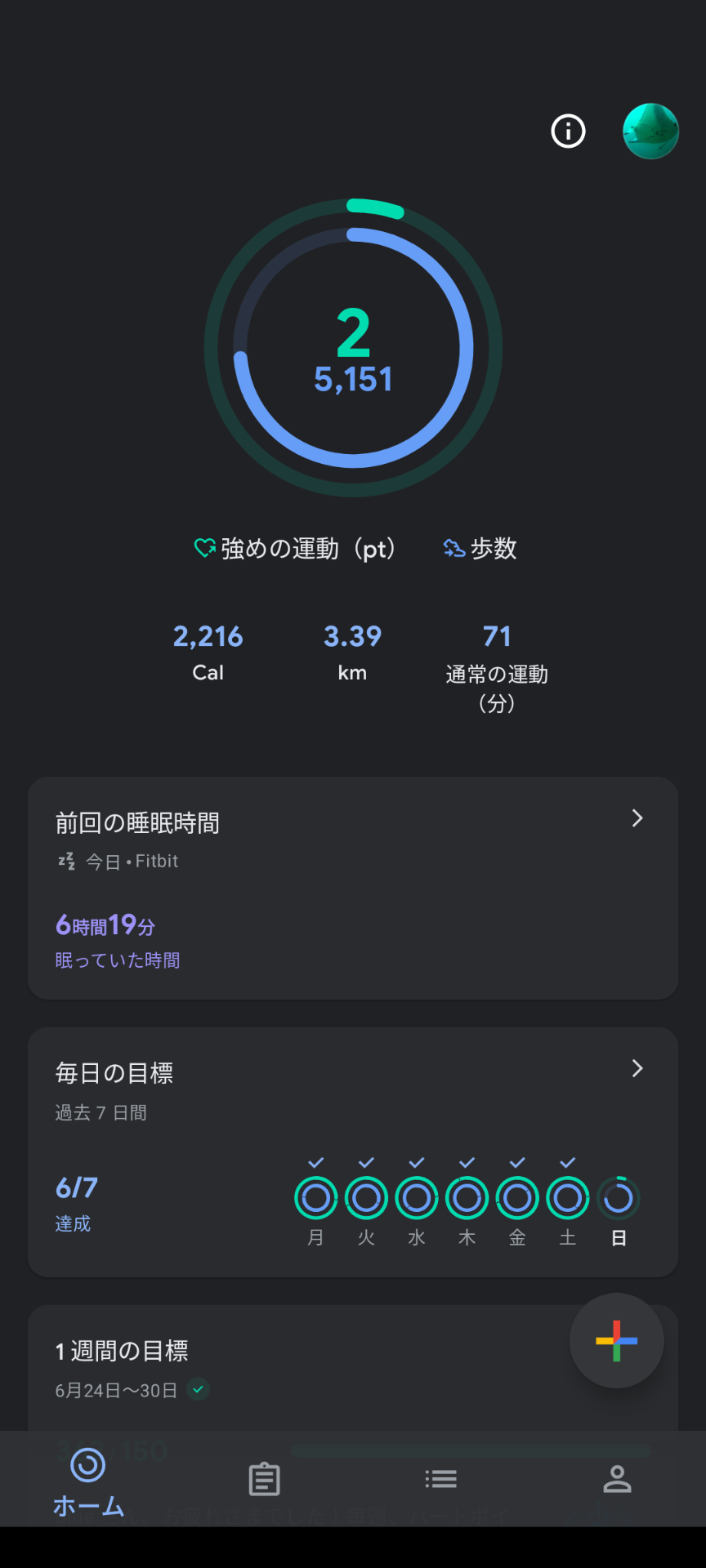Switch to the ホーム tab

88,1481
